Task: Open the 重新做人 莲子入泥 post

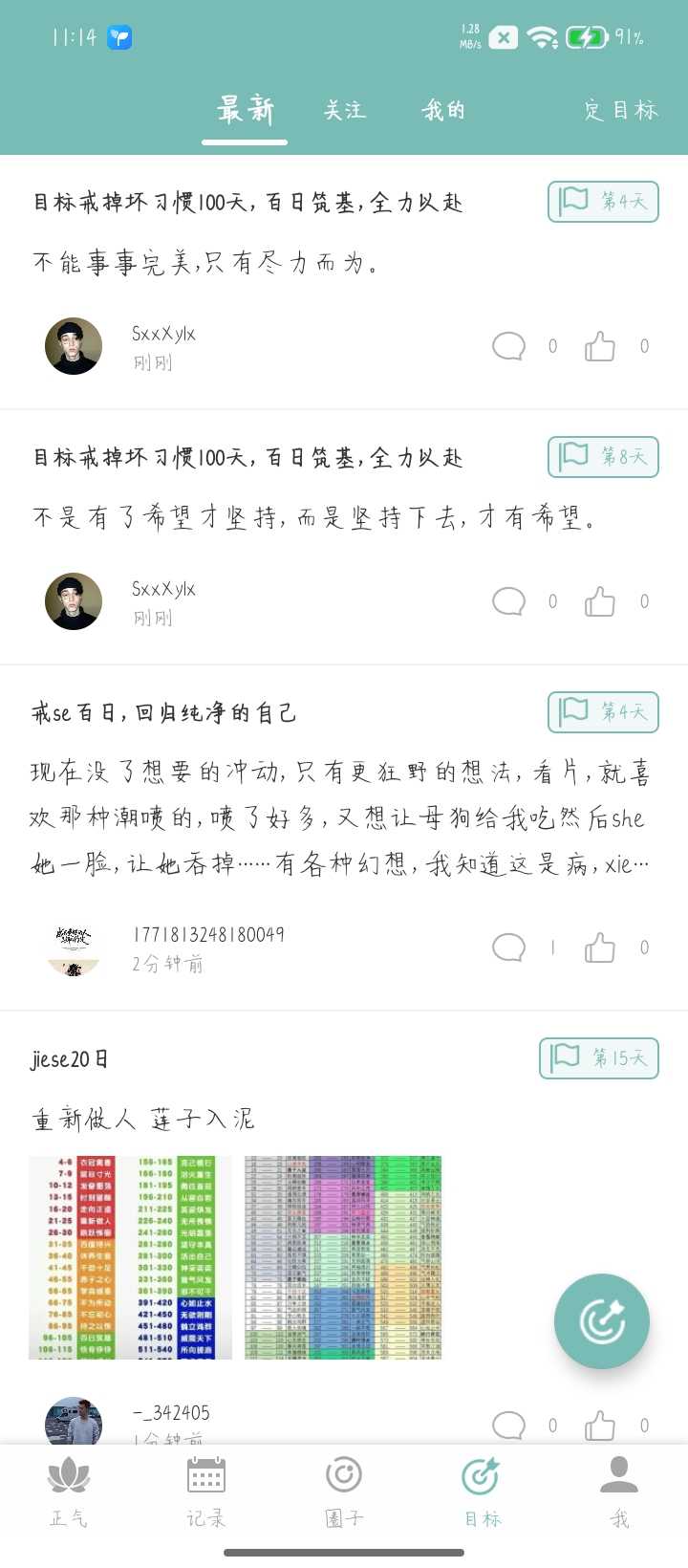Action: point(143,1119)
